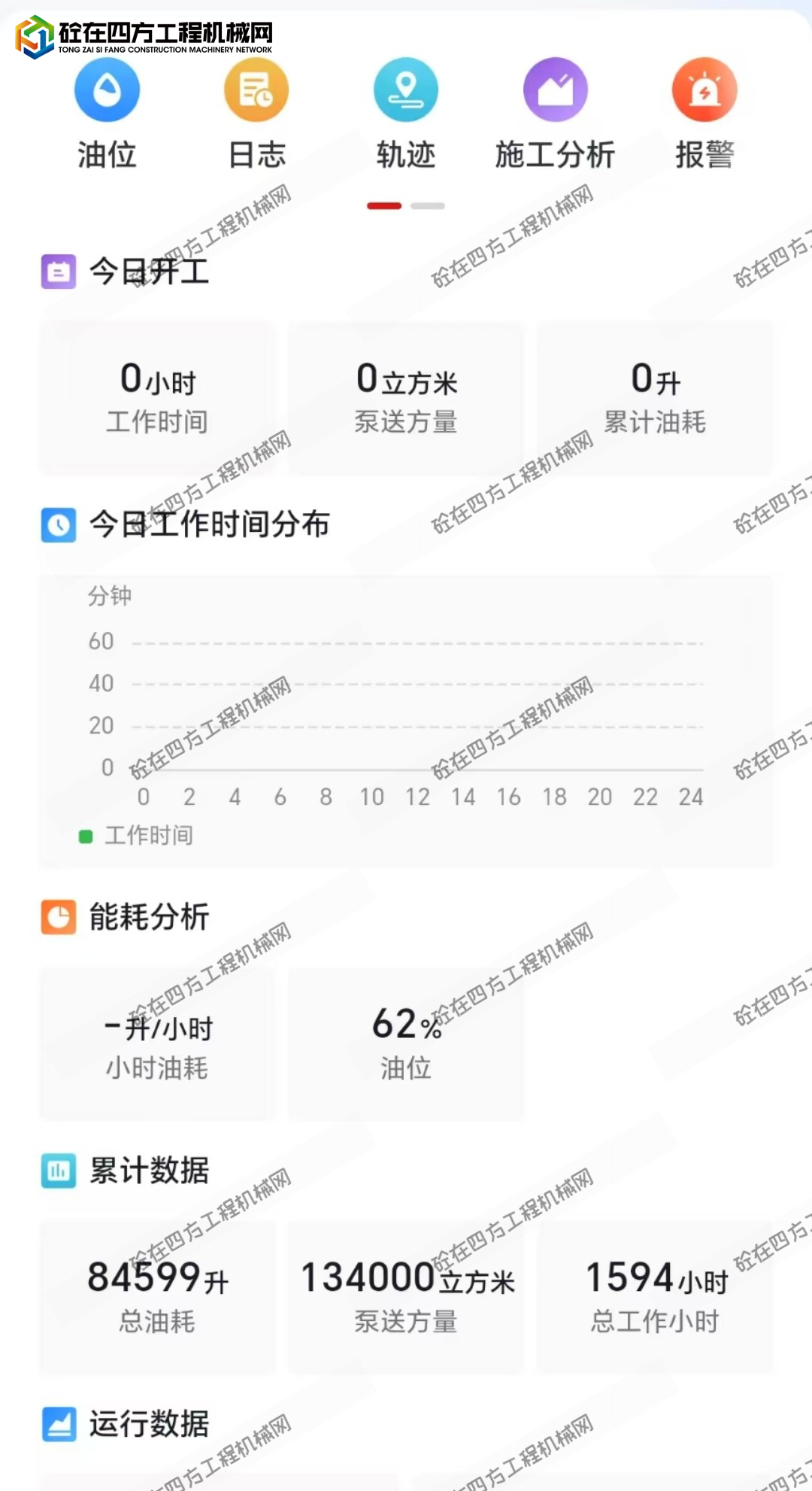
Task: Click the blue 累计数据 bar chart icon
Action: [58, 1171]
